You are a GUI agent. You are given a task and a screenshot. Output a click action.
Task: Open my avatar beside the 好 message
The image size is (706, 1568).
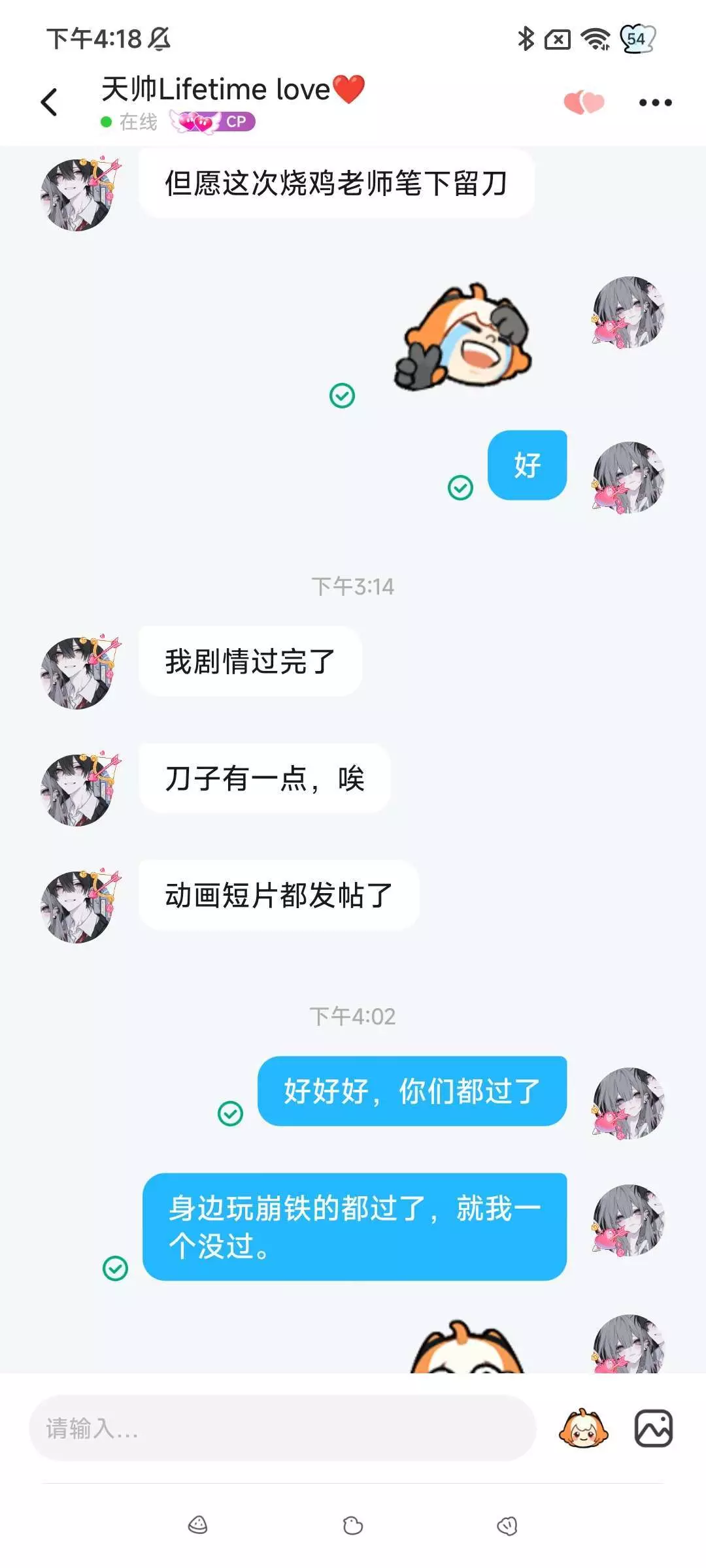tap(629, 478)
